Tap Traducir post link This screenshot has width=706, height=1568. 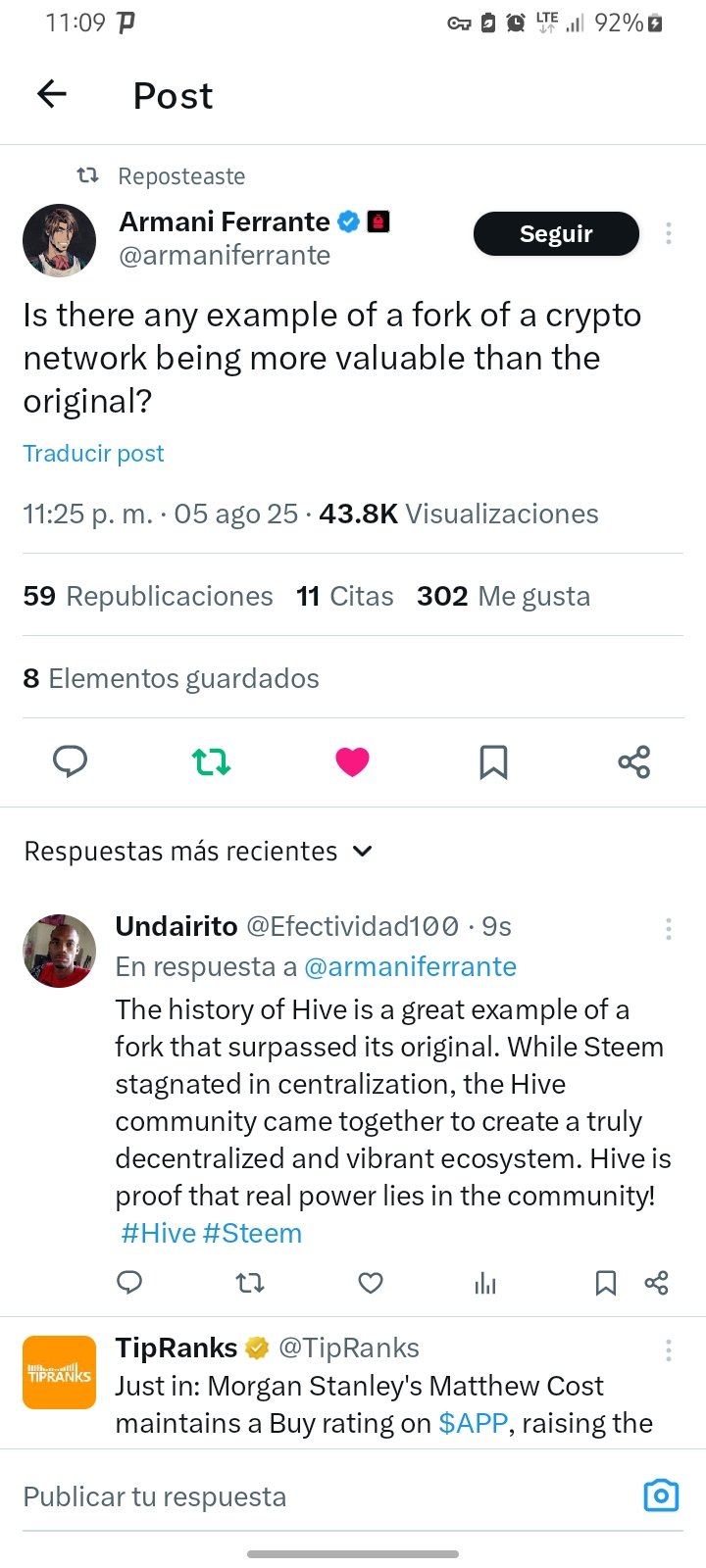93,454
